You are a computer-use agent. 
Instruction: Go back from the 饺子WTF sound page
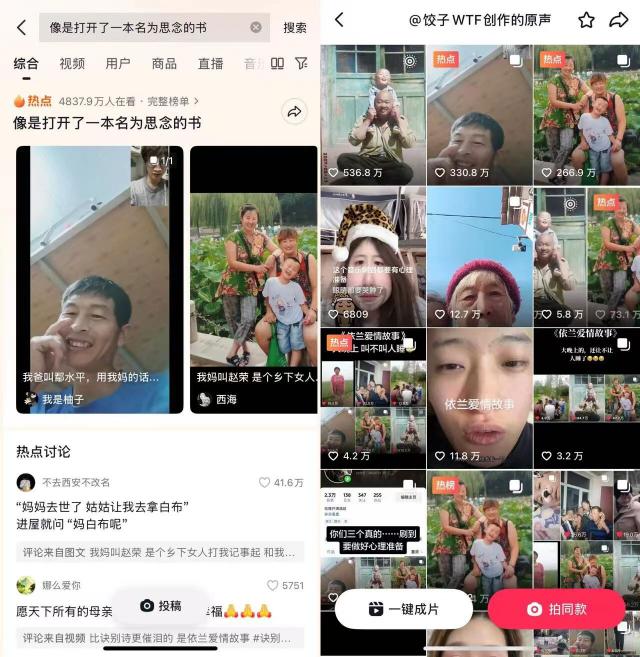tap(339, 19)
